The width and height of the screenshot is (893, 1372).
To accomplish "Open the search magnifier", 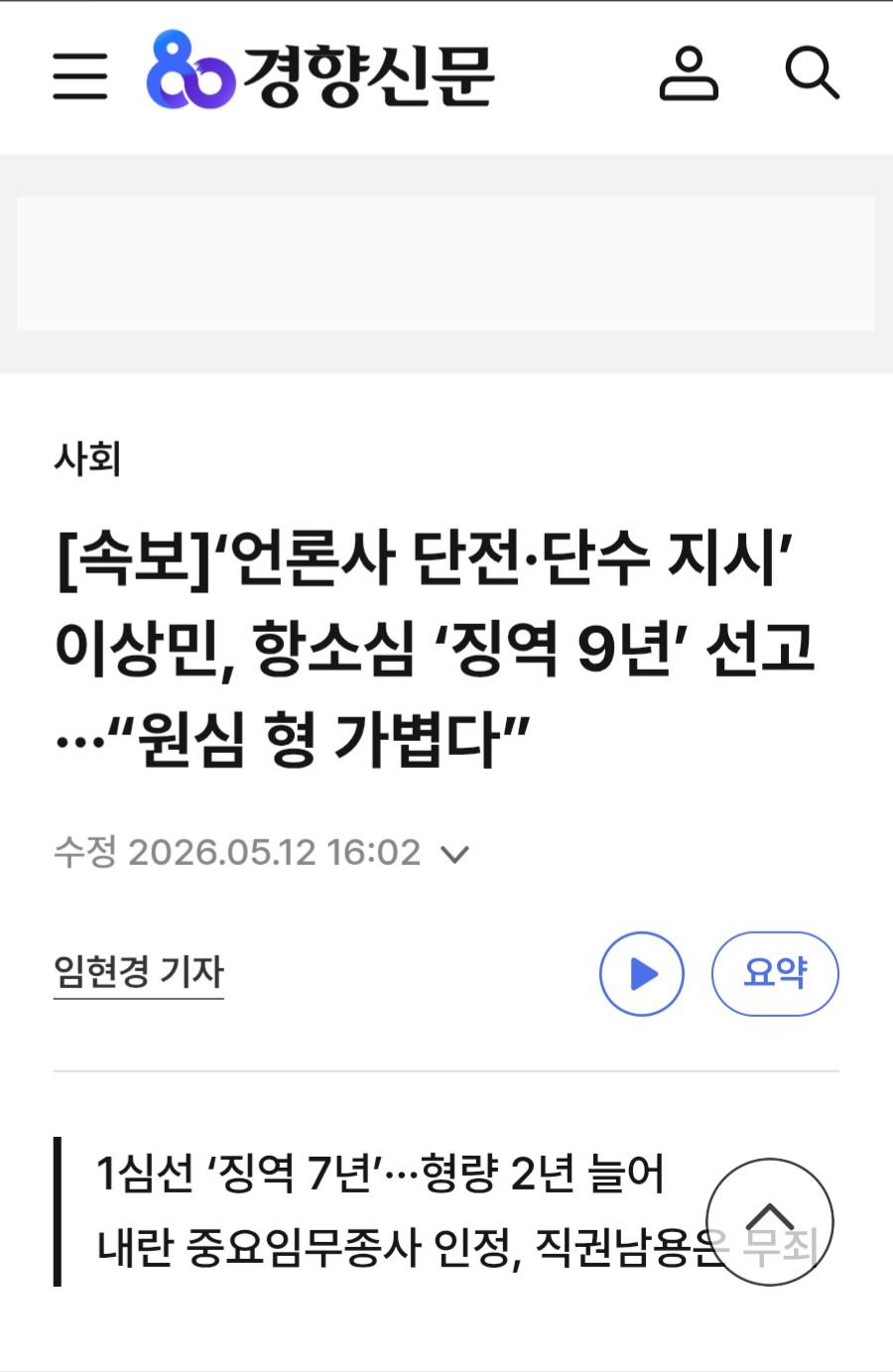I will click(812, 74).
